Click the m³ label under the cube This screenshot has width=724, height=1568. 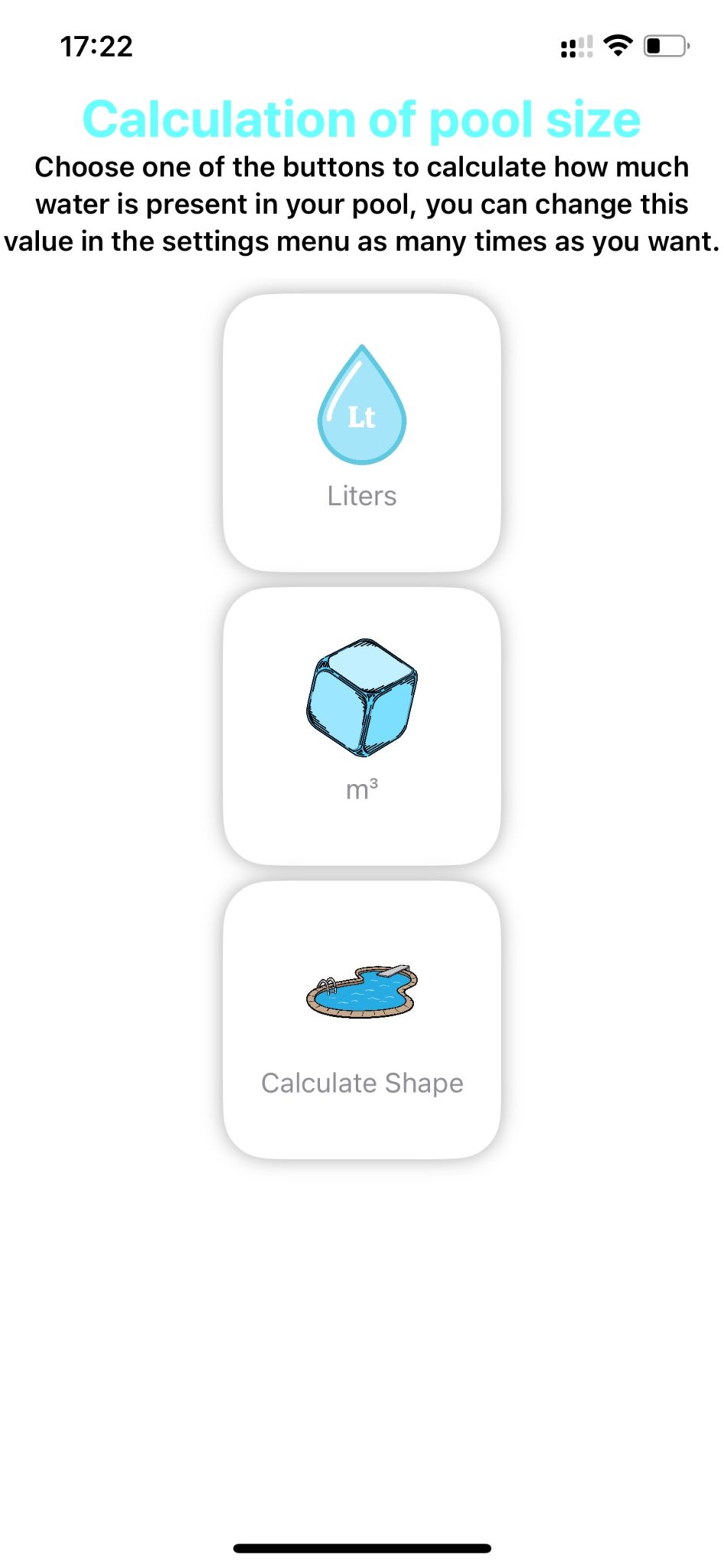tap(361, 786)
